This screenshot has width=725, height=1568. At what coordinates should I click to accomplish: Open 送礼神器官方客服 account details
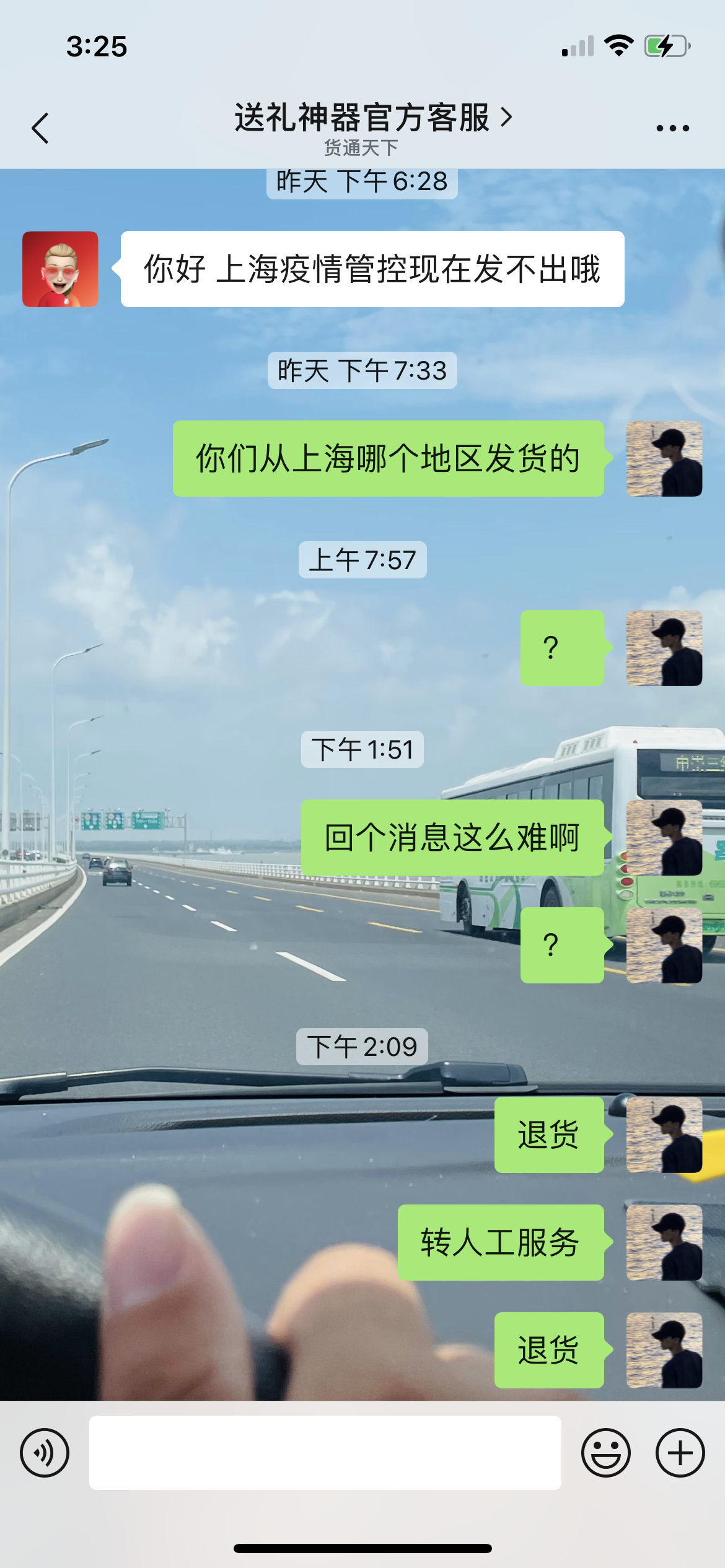point(372,118)
